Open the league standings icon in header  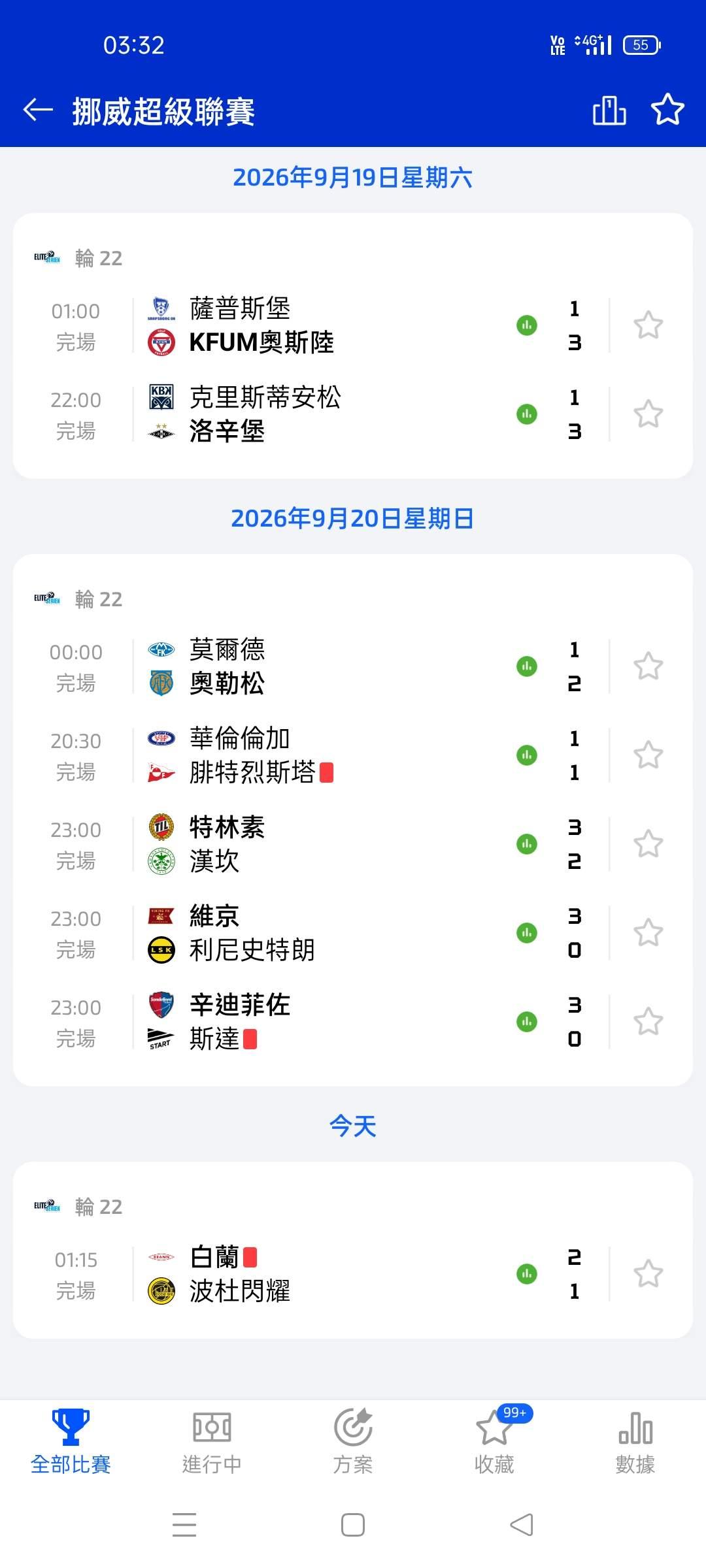609,110
